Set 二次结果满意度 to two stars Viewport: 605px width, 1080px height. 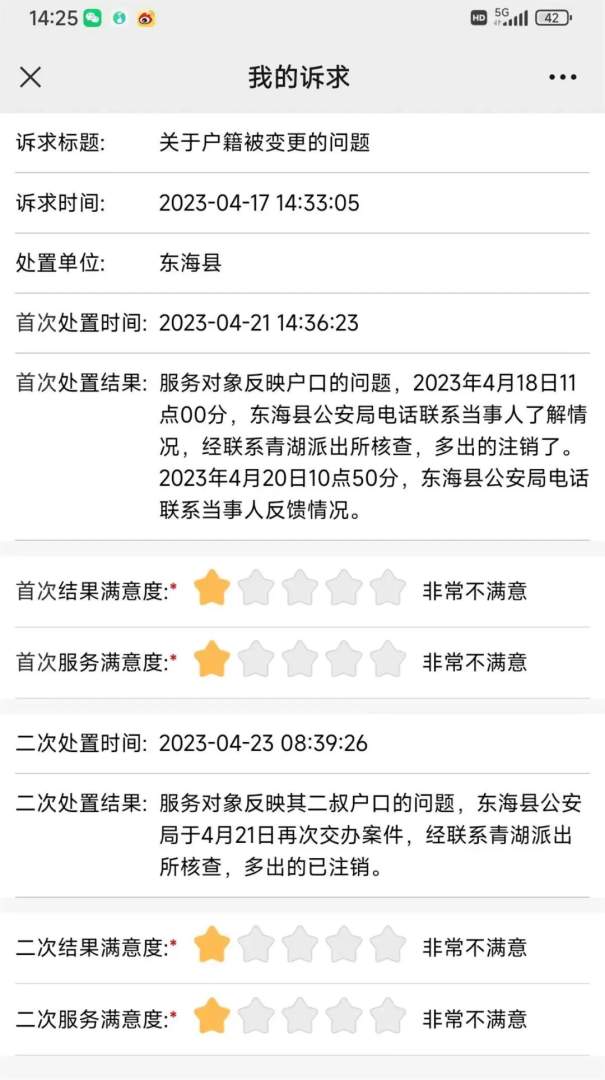[x=256, y=945]
